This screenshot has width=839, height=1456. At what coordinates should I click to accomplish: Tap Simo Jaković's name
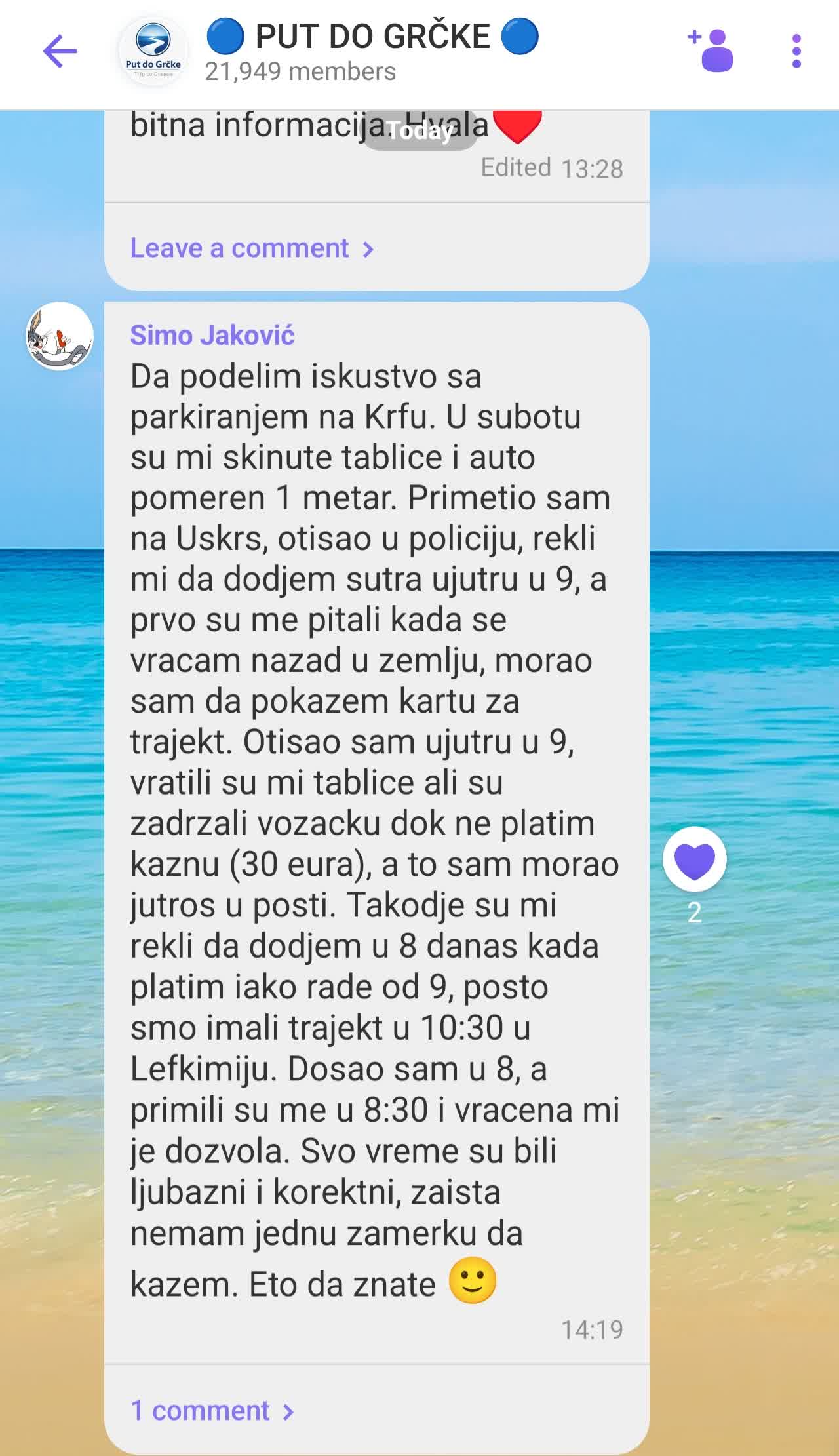212,335
